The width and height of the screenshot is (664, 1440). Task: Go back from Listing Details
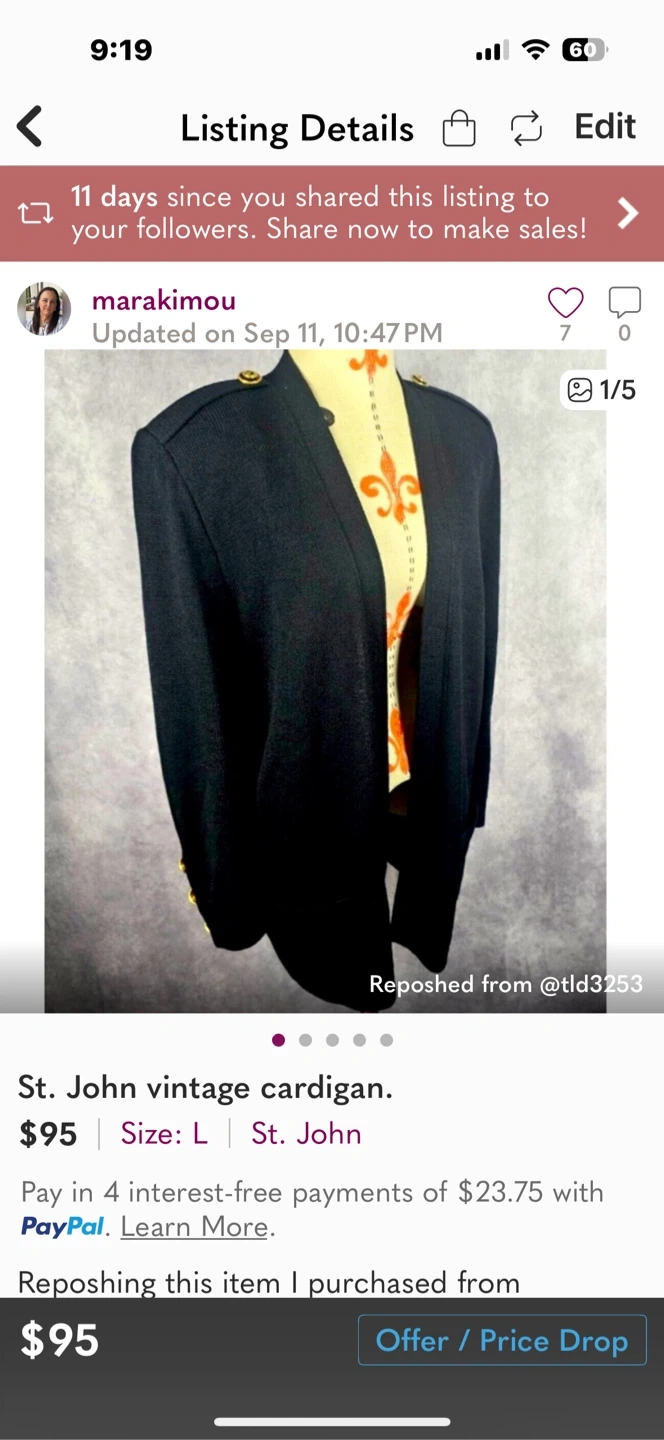pyautogui.click(x=30, y=128)
